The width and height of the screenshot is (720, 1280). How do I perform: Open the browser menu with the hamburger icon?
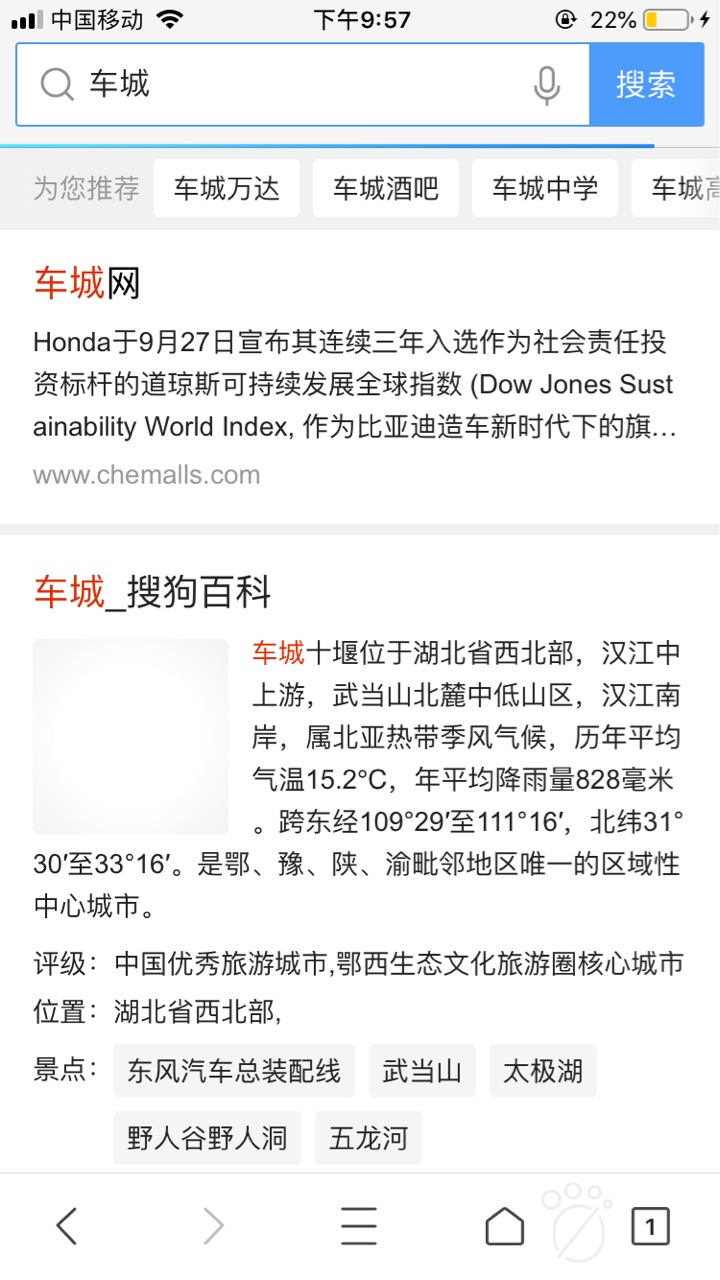[359, 1225]
